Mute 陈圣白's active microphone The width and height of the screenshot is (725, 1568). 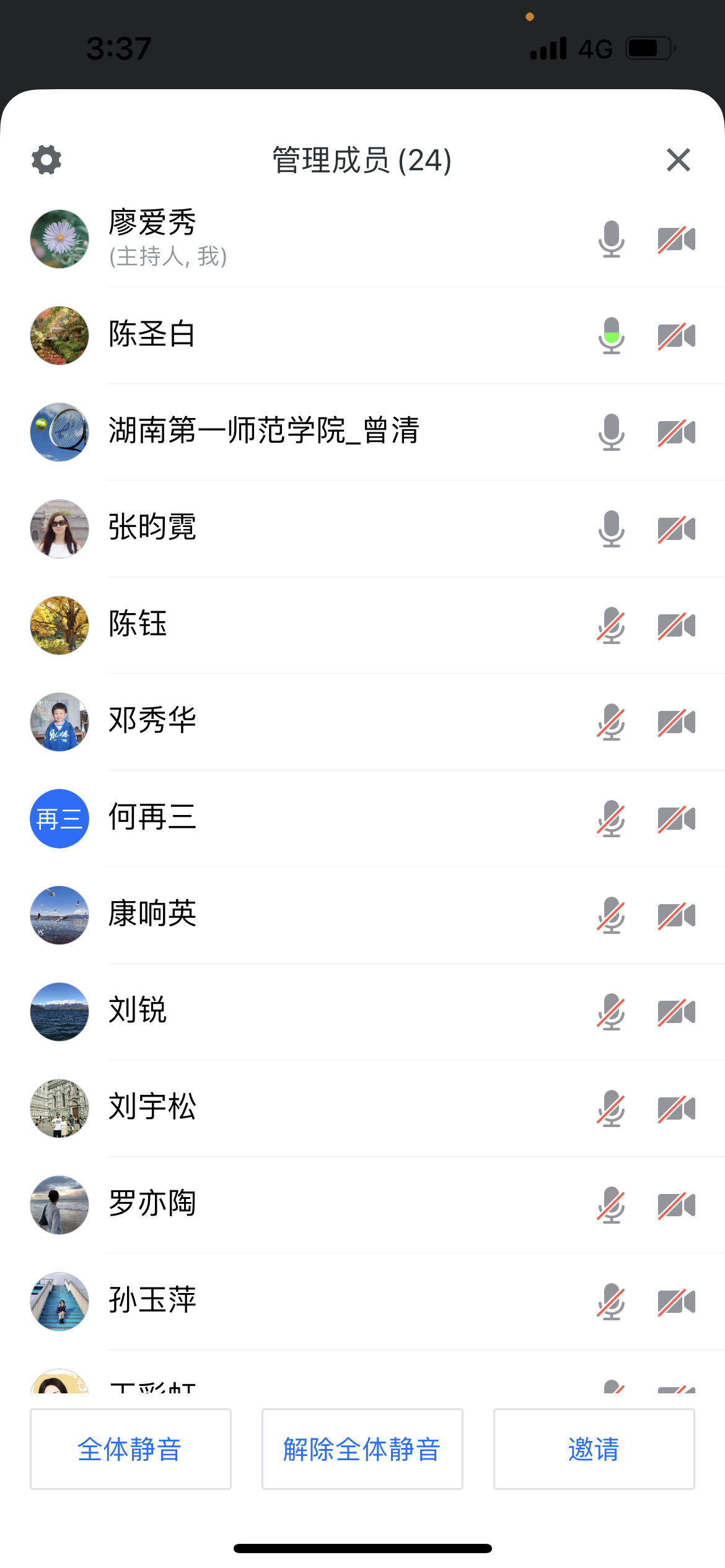[x=611, y=336]
